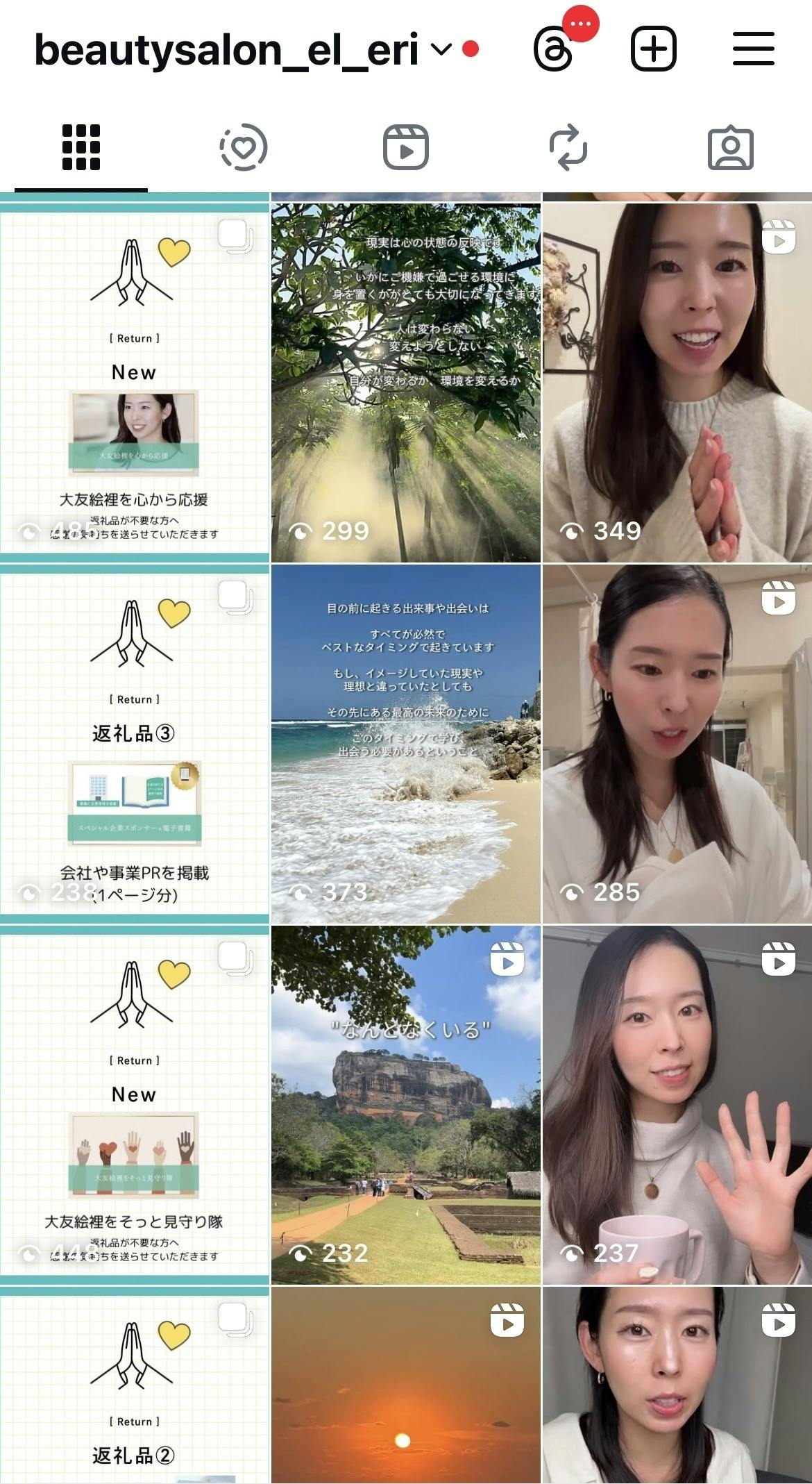
Task: Open the forest sunlight post with 299 views
Action: (405, 382)
